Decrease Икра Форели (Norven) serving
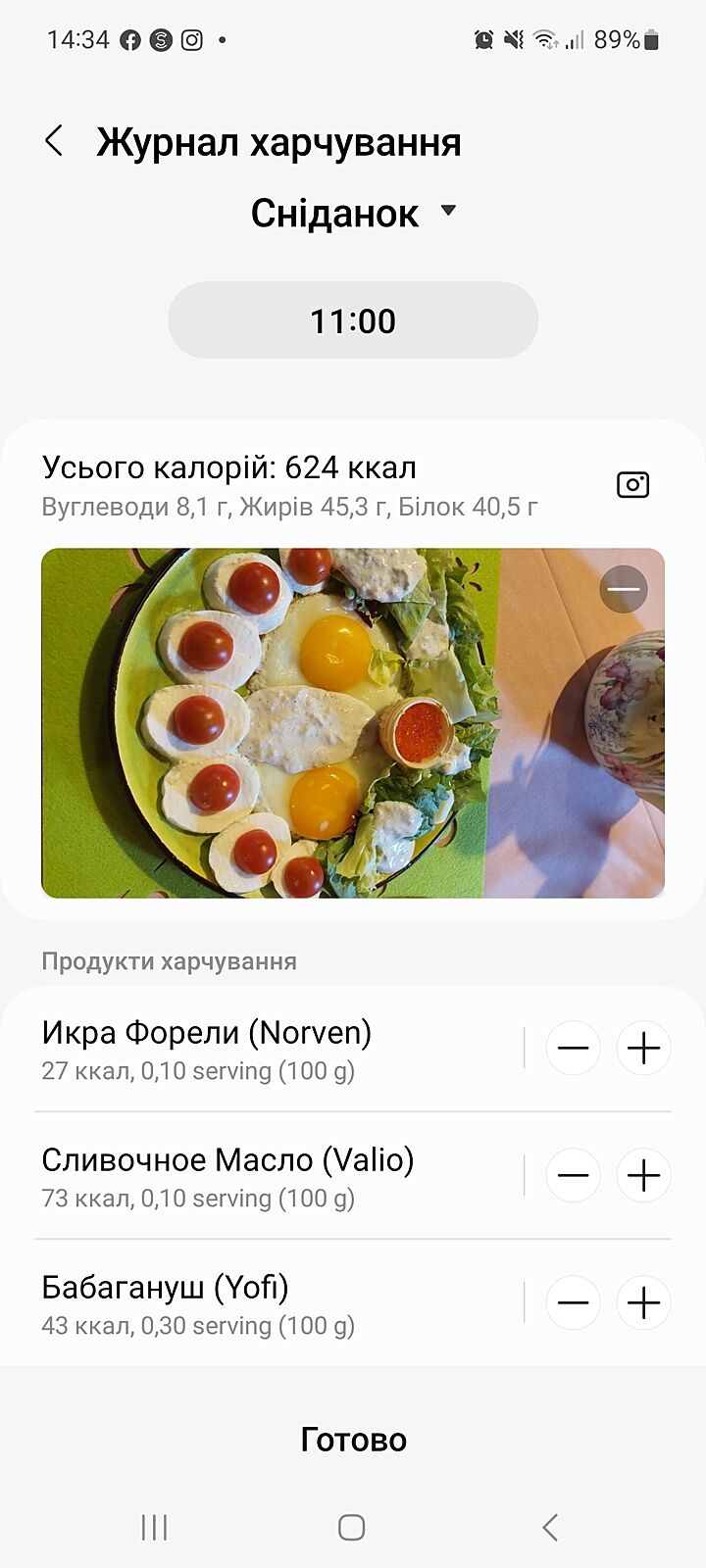The height and width of the screenshot is (1568, 706). pyautogui.click(x=573, y=1049)
